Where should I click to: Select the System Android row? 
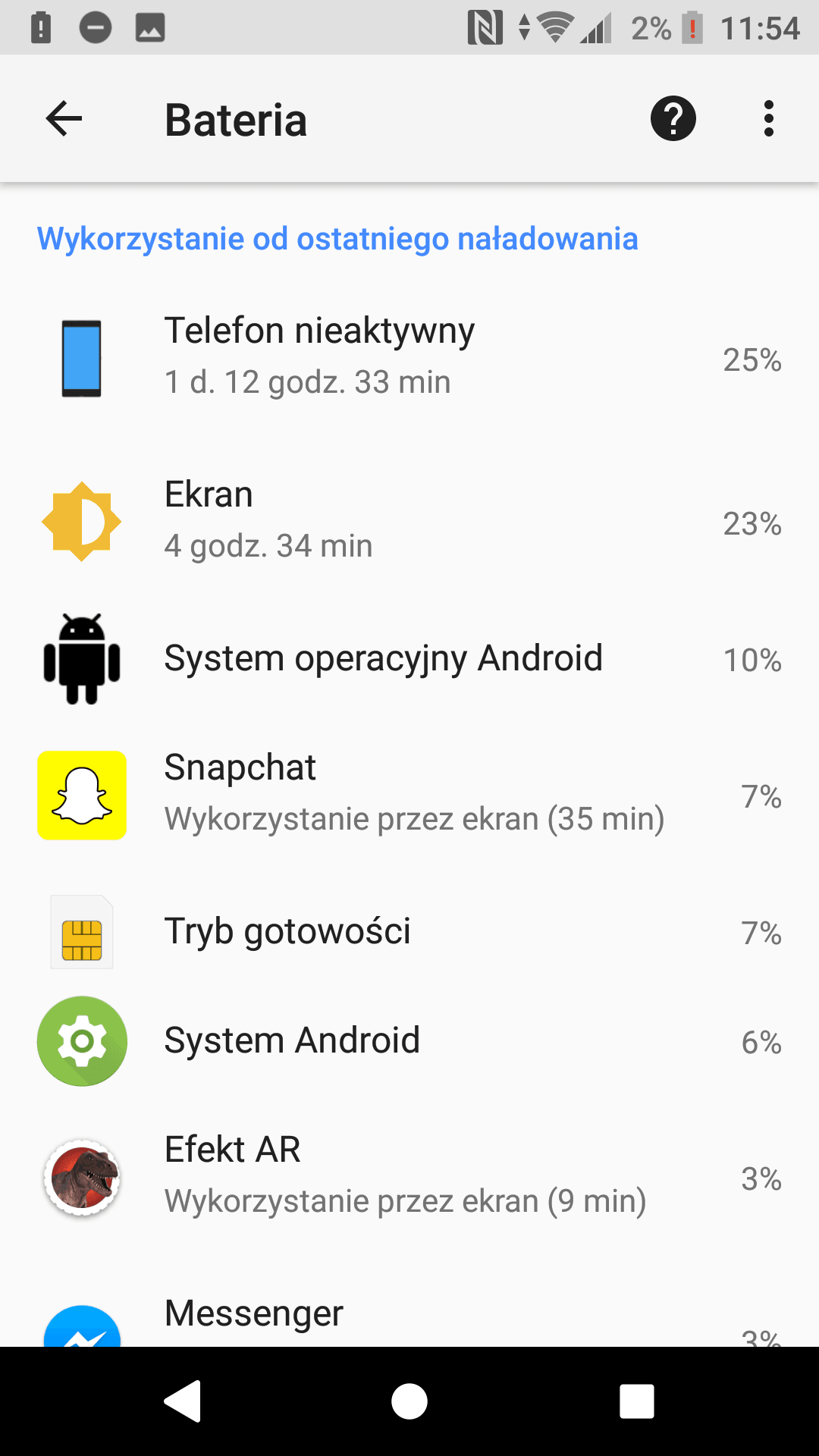409,1040
